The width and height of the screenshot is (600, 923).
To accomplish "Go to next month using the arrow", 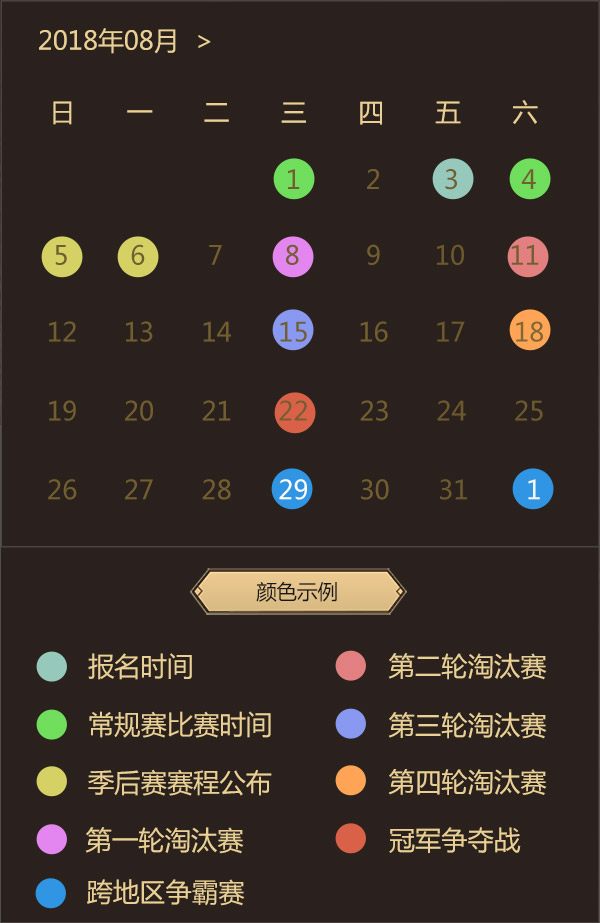I will (204, 42).
